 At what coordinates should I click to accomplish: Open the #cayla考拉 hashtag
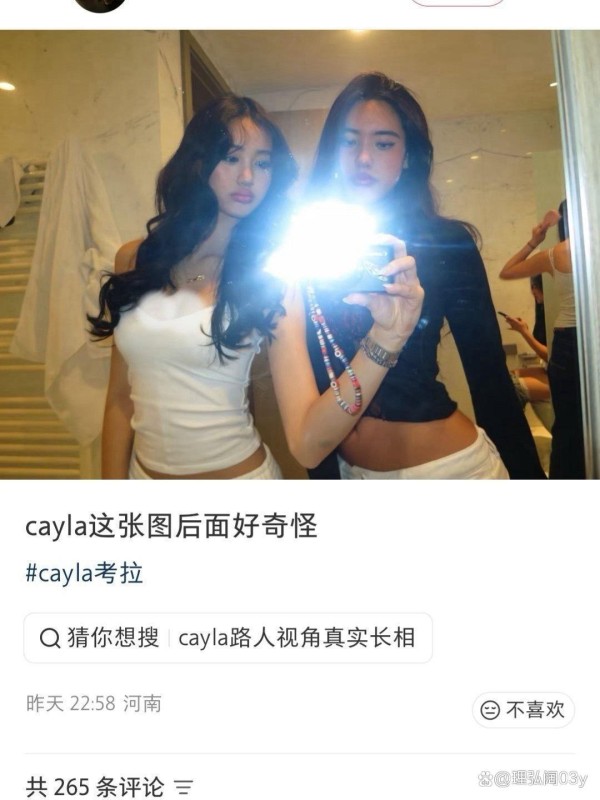[x=84, y=573]
